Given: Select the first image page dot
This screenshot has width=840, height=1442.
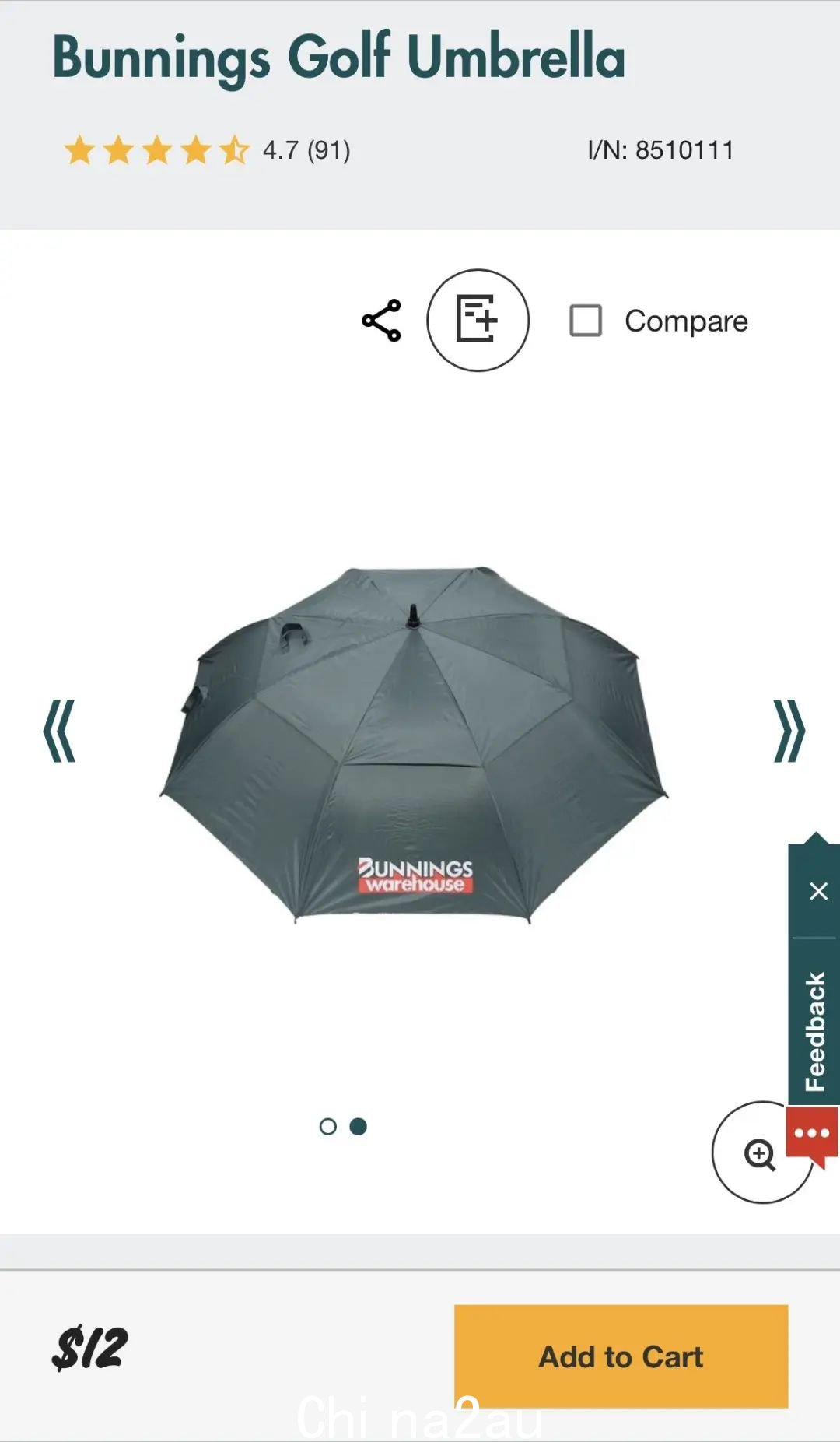Looking at the screenshot, I should click(328, 1126).
